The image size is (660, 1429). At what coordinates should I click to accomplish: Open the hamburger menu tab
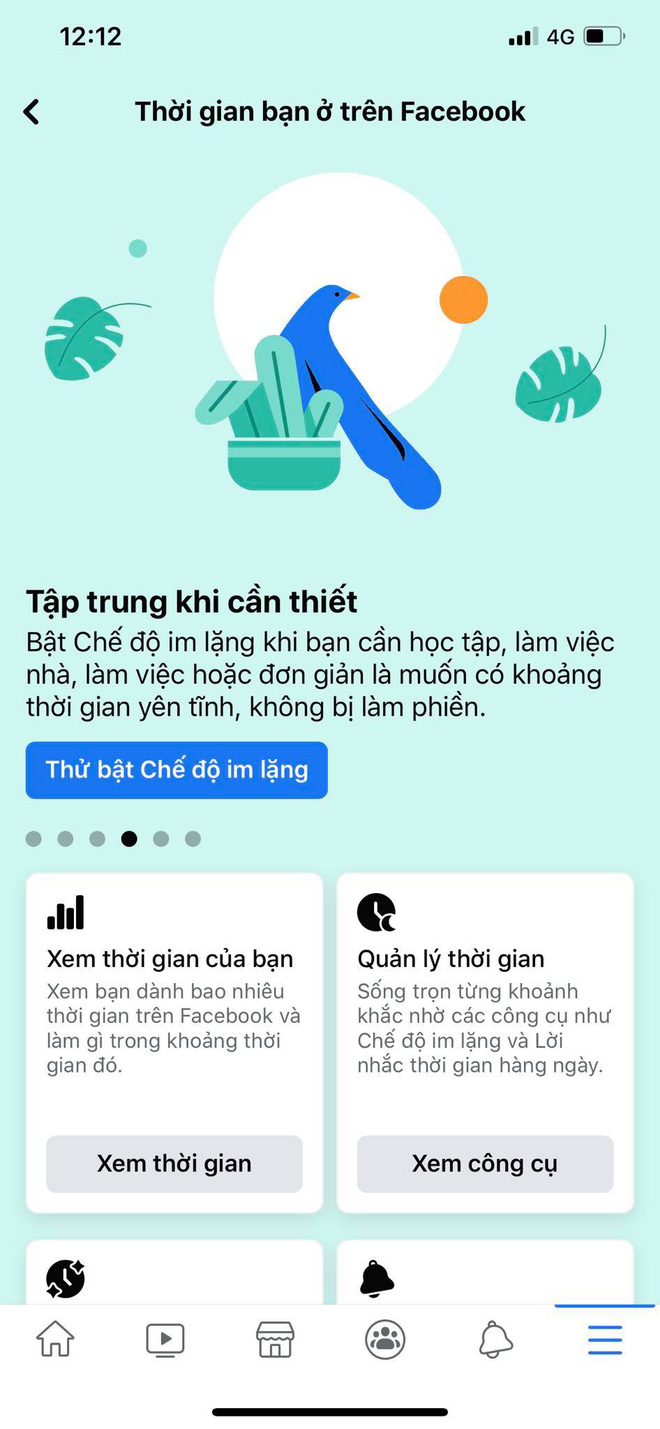click(x=605, y=1339)
